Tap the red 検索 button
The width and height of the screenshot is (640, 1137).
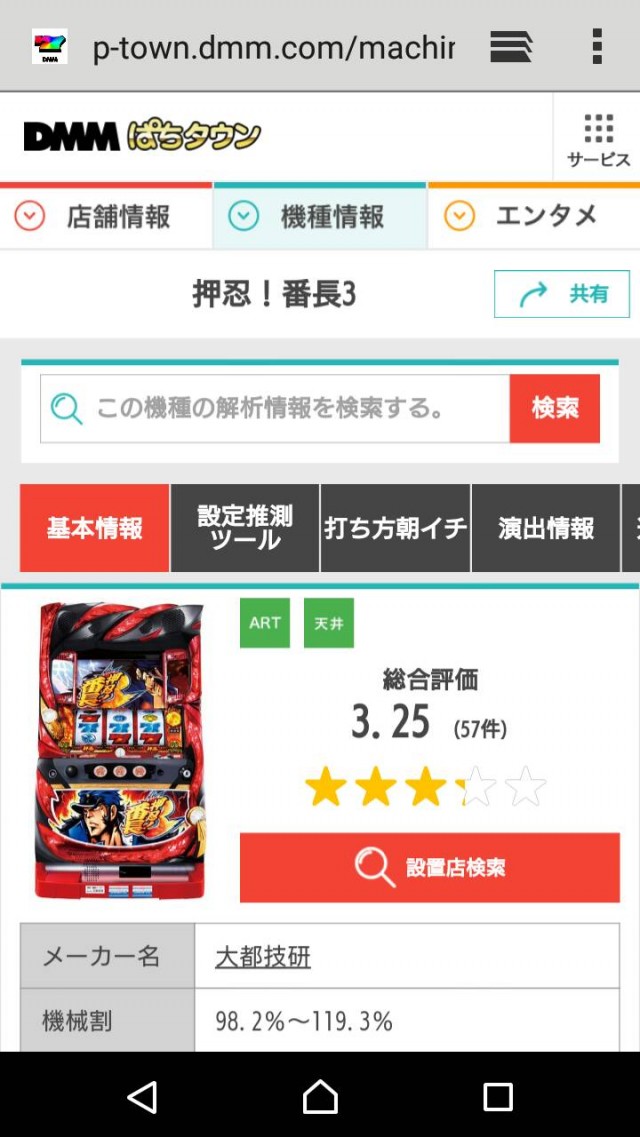coord(555,408)
